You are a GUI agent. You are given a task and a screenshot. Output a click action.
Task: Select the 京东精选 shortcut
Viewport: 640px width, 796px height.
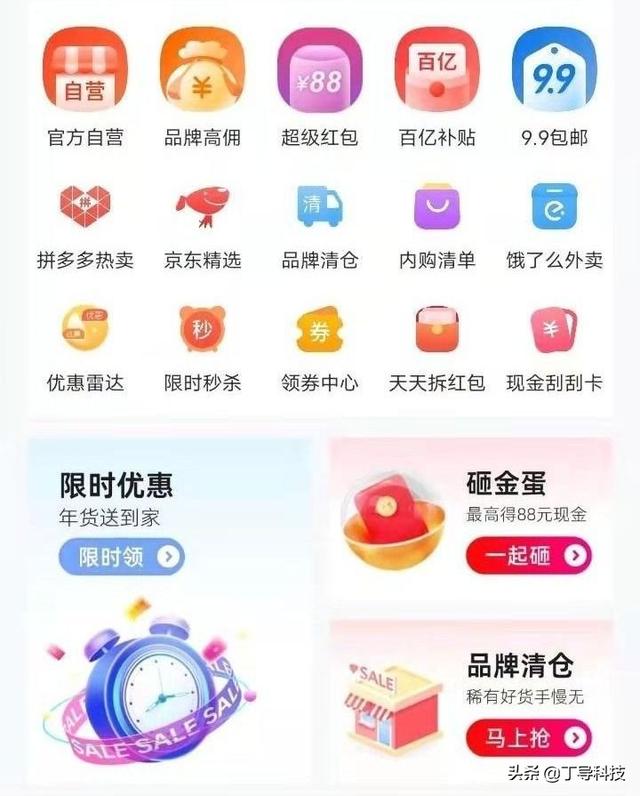tap(202, 207)
